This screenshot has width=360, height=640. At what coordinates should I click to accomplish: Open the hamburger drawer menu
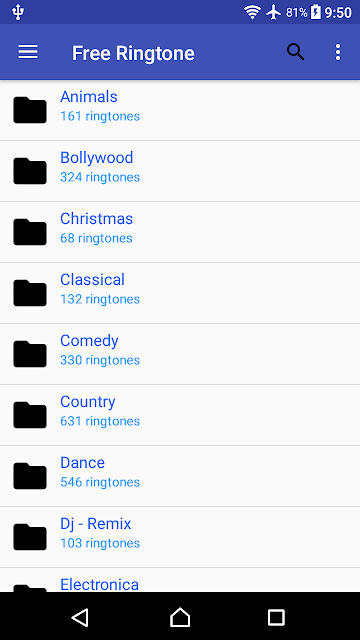pos(28,52)
